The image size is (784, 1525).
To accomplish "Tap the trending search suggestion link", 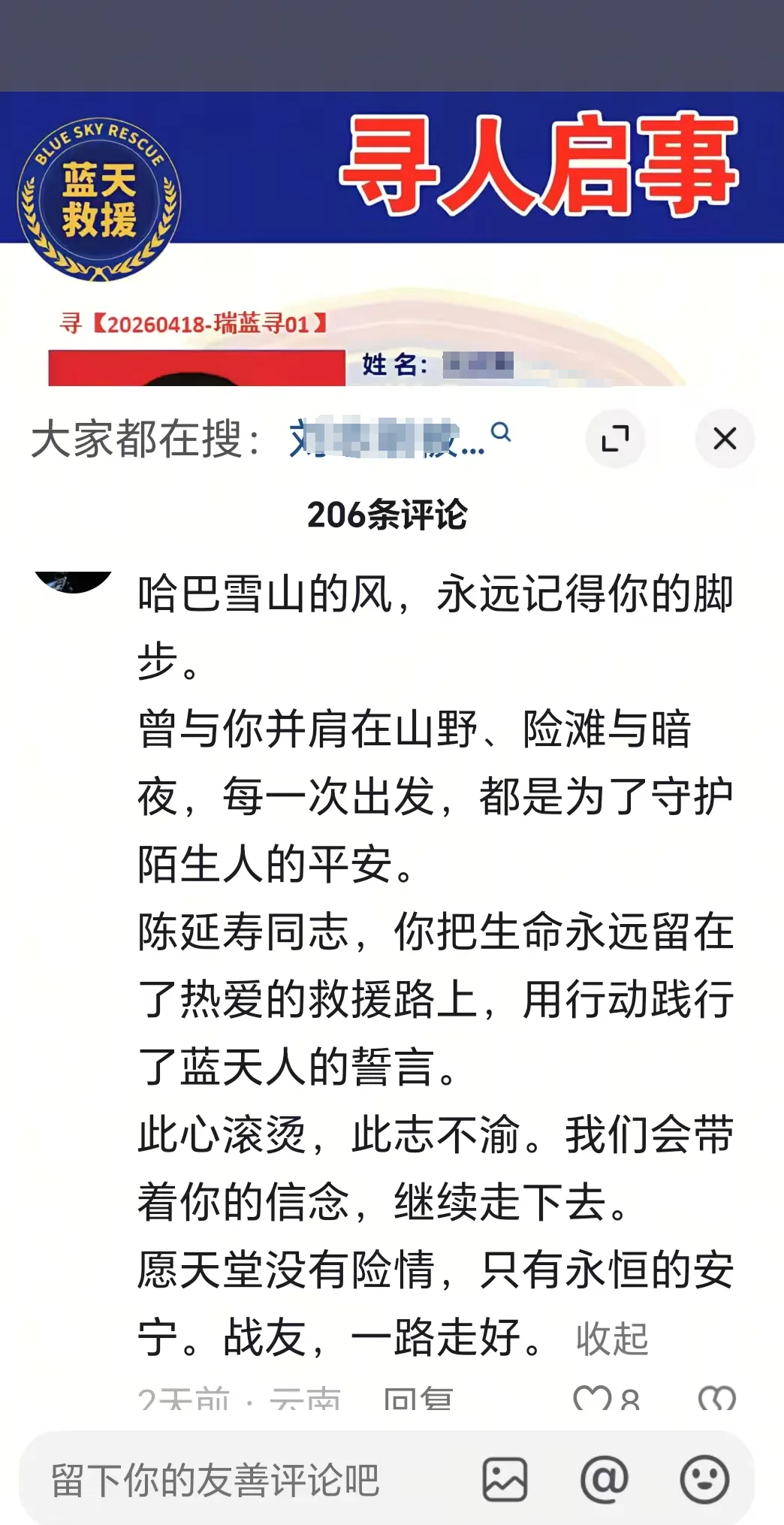I will pyautogui.click(x=398, y=439).
